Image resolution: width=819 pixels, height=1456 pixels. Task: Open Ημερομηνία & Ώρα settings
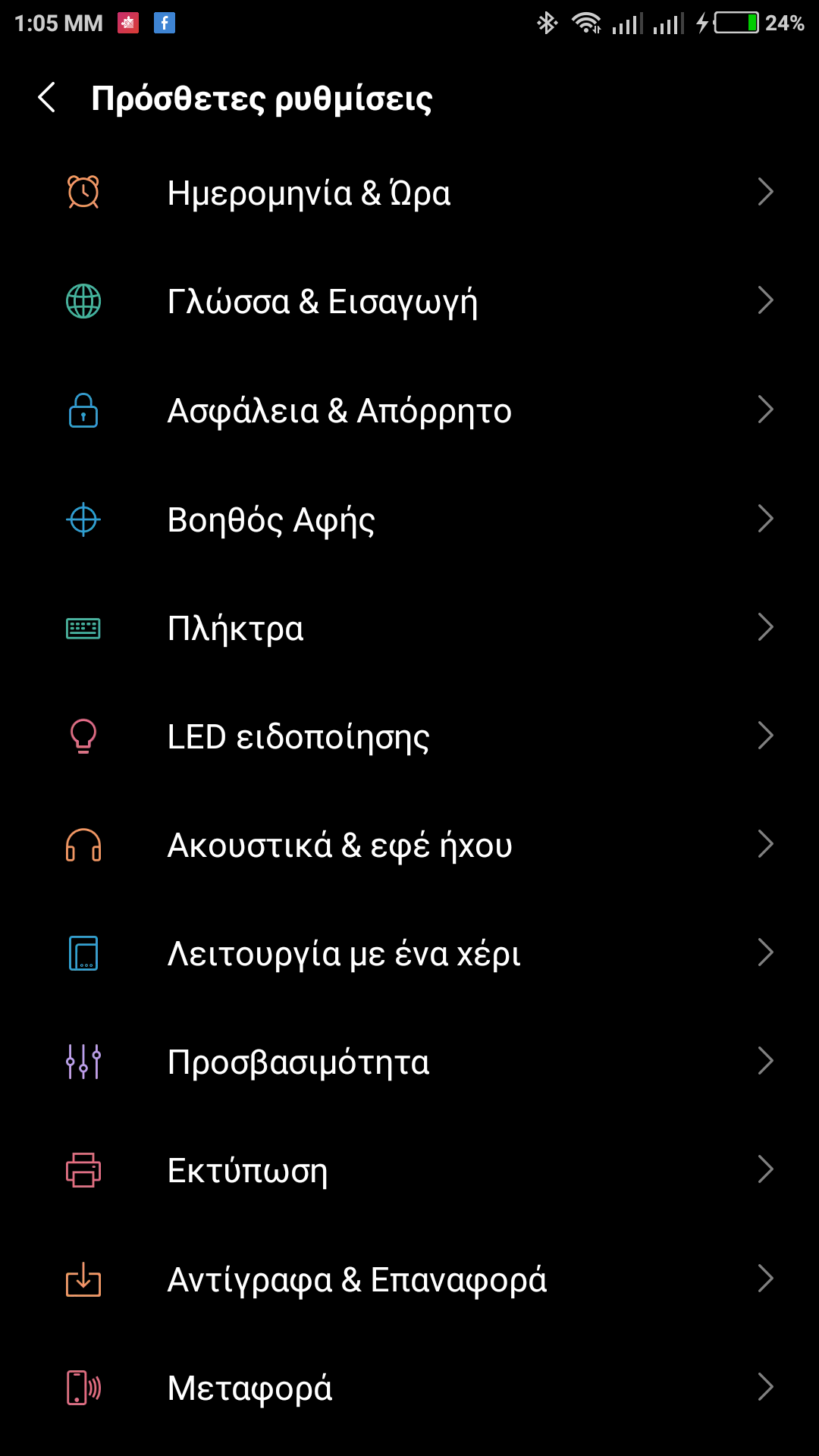409,193
